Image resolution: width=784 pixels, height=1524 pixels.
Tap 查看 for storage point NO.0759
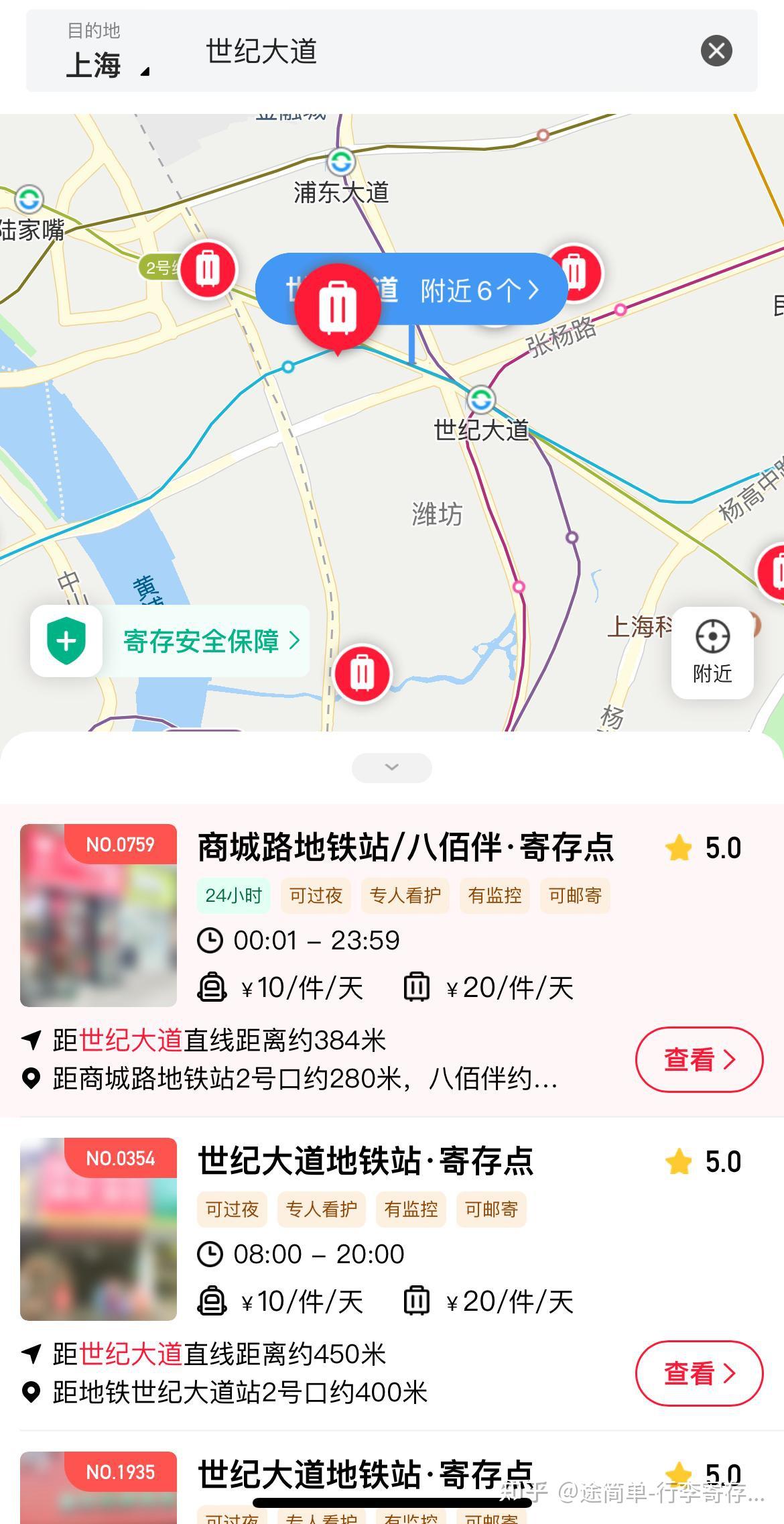699,1060
